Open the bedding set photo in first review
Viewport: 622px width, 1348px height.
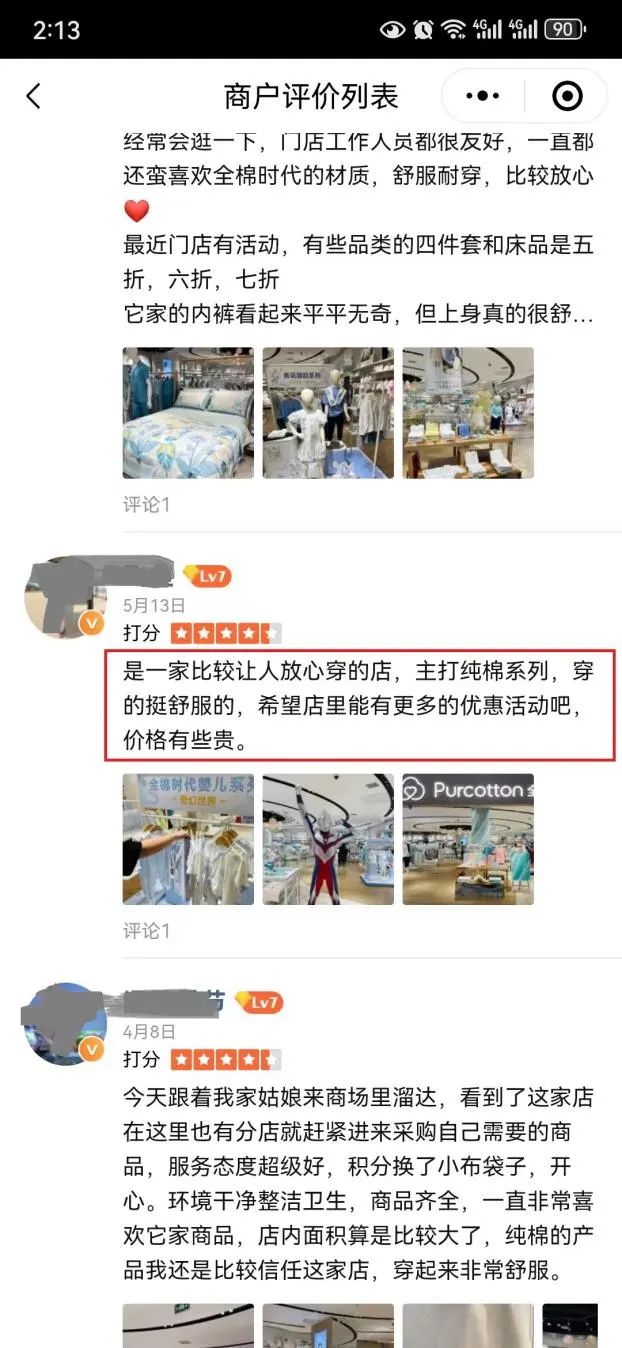point(188,413)
